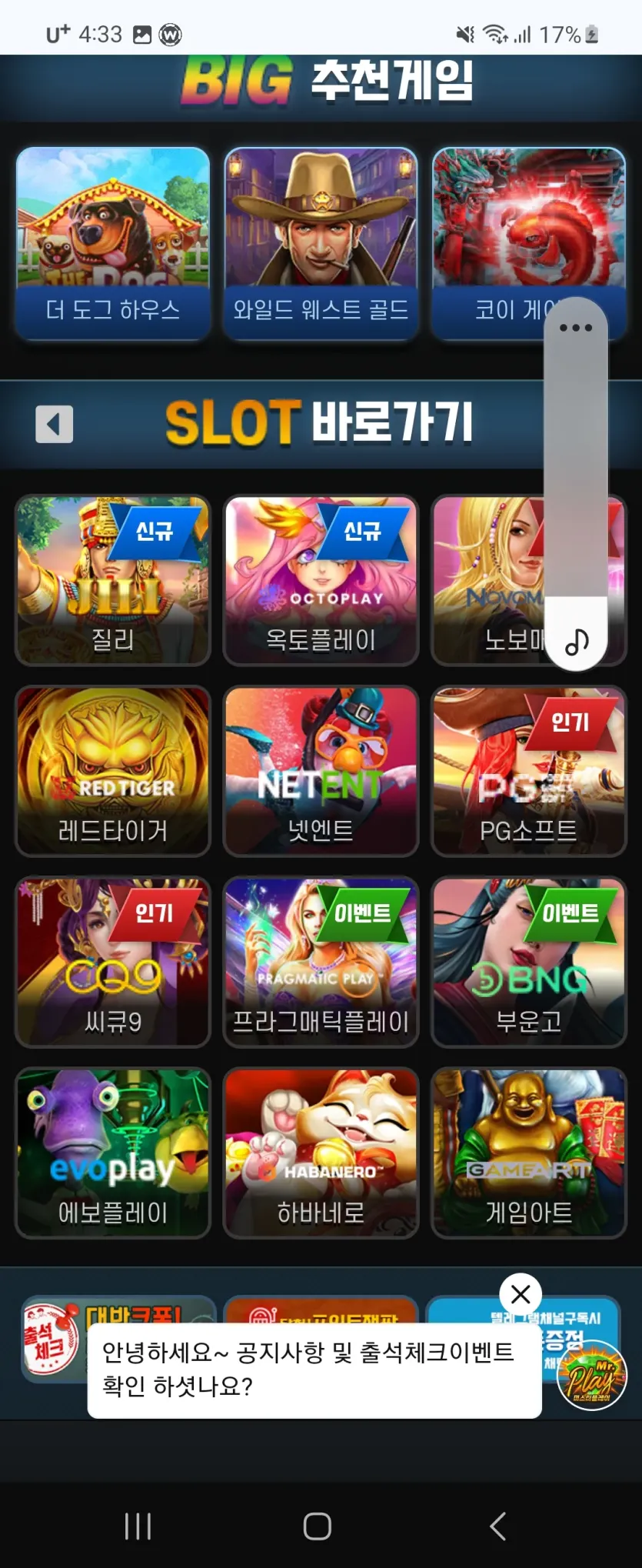
Task: Tap the left arrow beside SLOT 바로가기
Action: pyautogui.click(x=55, y=424)
